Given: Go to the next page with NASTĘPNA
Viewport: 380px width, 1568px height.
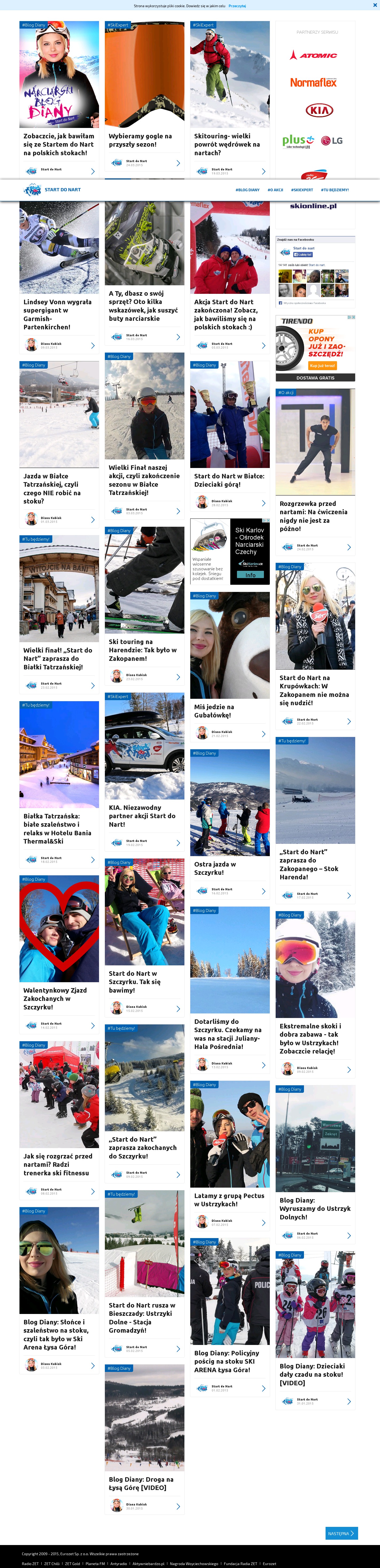Looking at the screenshot, I should [x=341, y=1533].
